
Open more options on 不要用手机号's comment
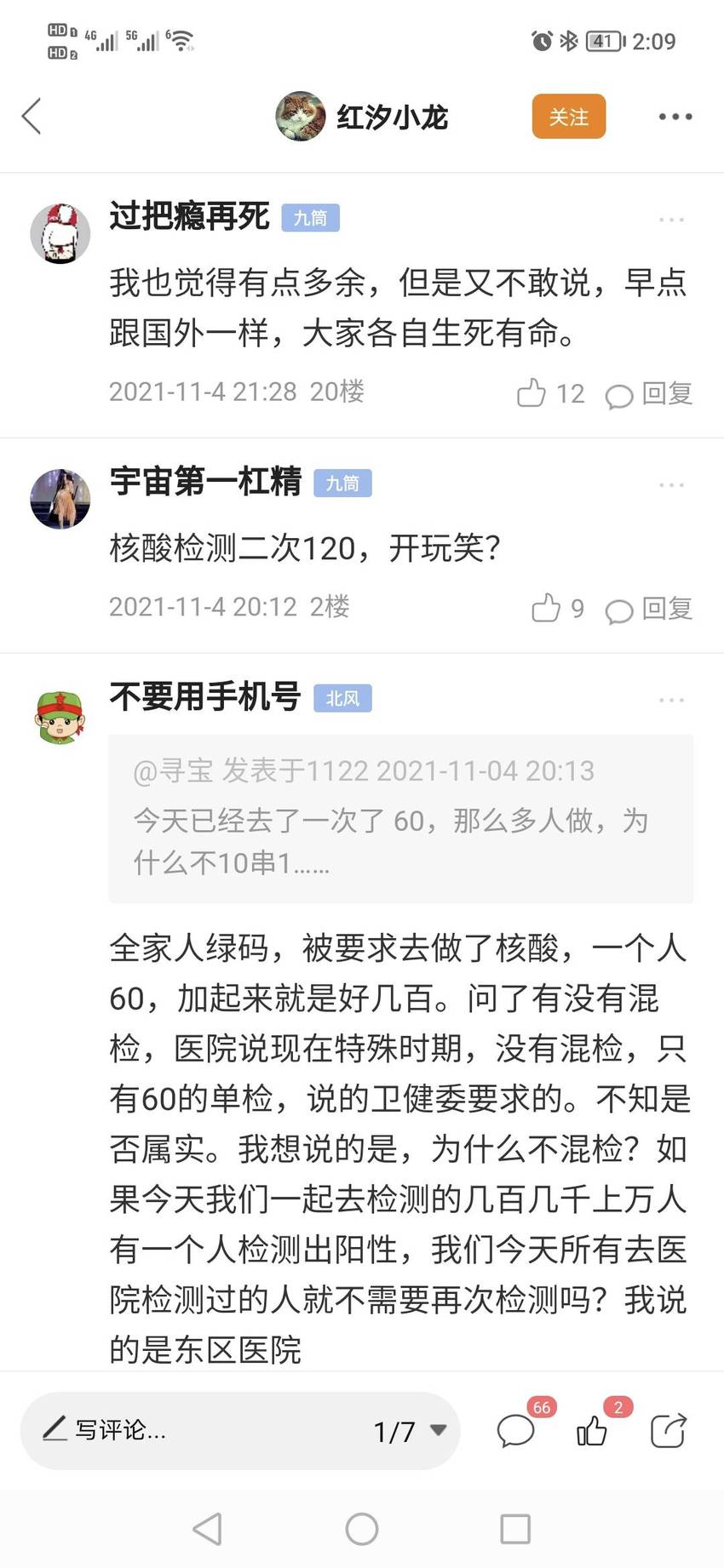[x=671, y=700]
